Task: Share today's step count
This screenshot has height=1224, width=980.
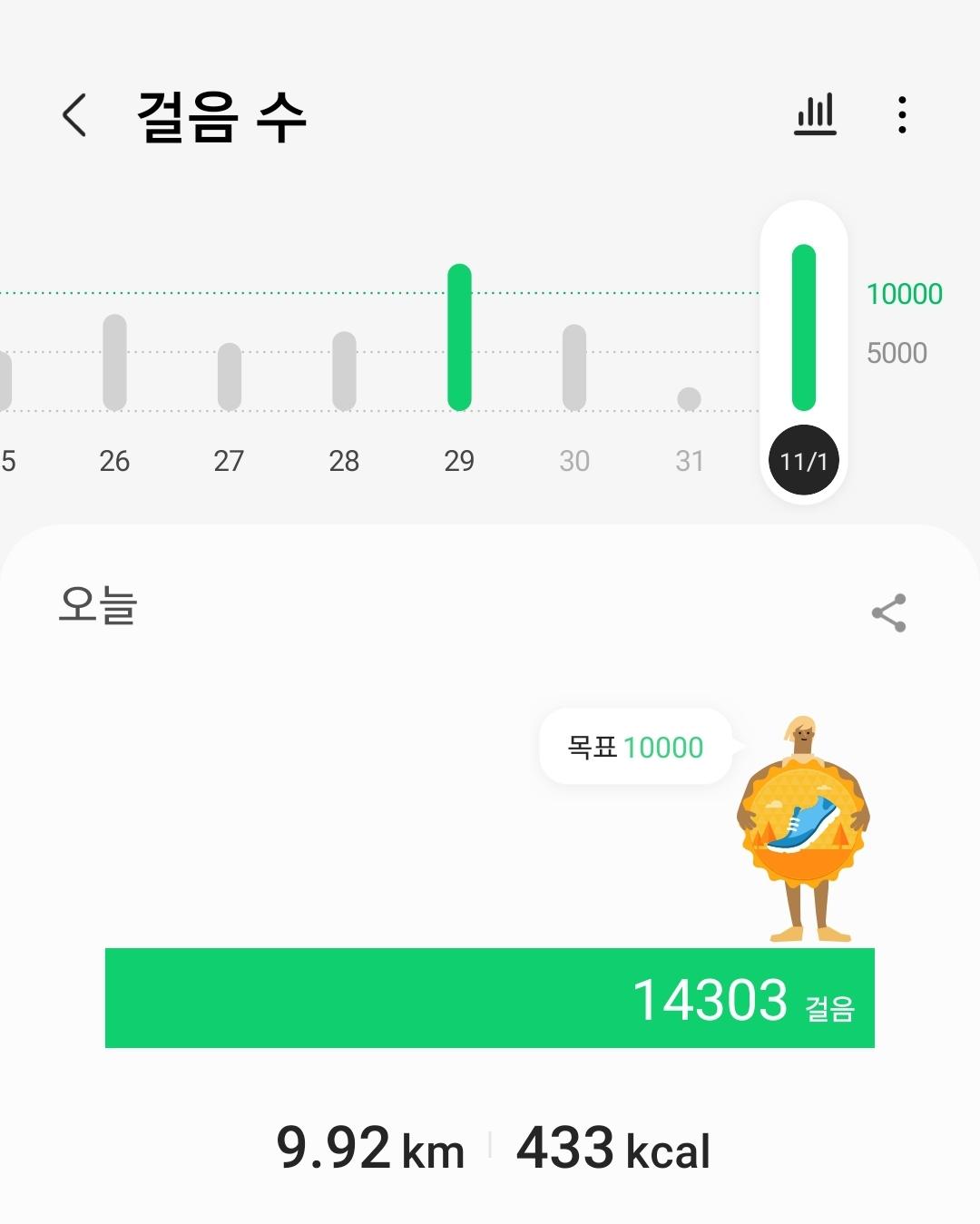Action: point(888,613)
